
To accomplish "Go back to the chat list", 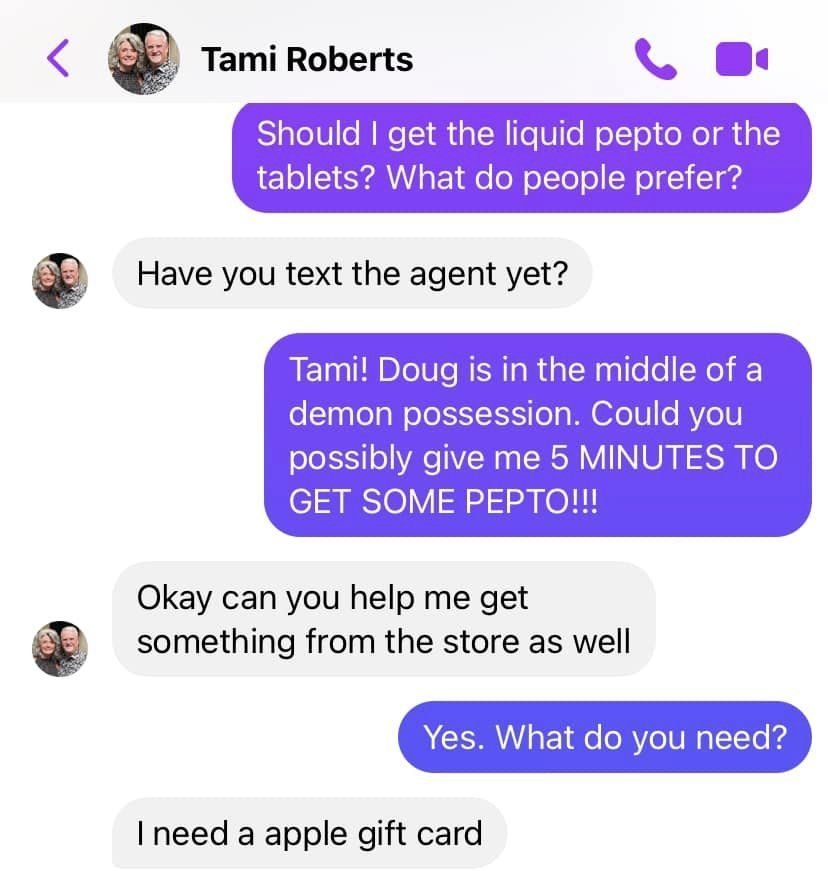I will coord(58,59).
